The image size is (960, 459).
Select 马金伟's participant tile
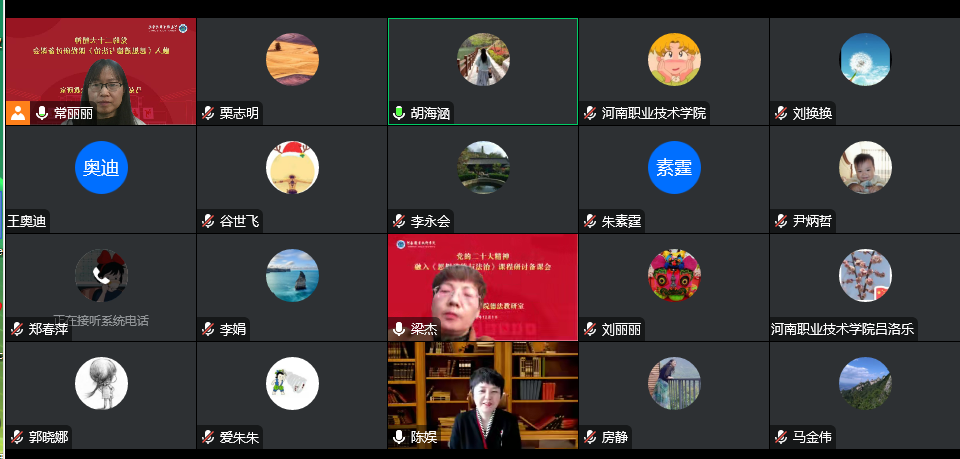[865, 395]
